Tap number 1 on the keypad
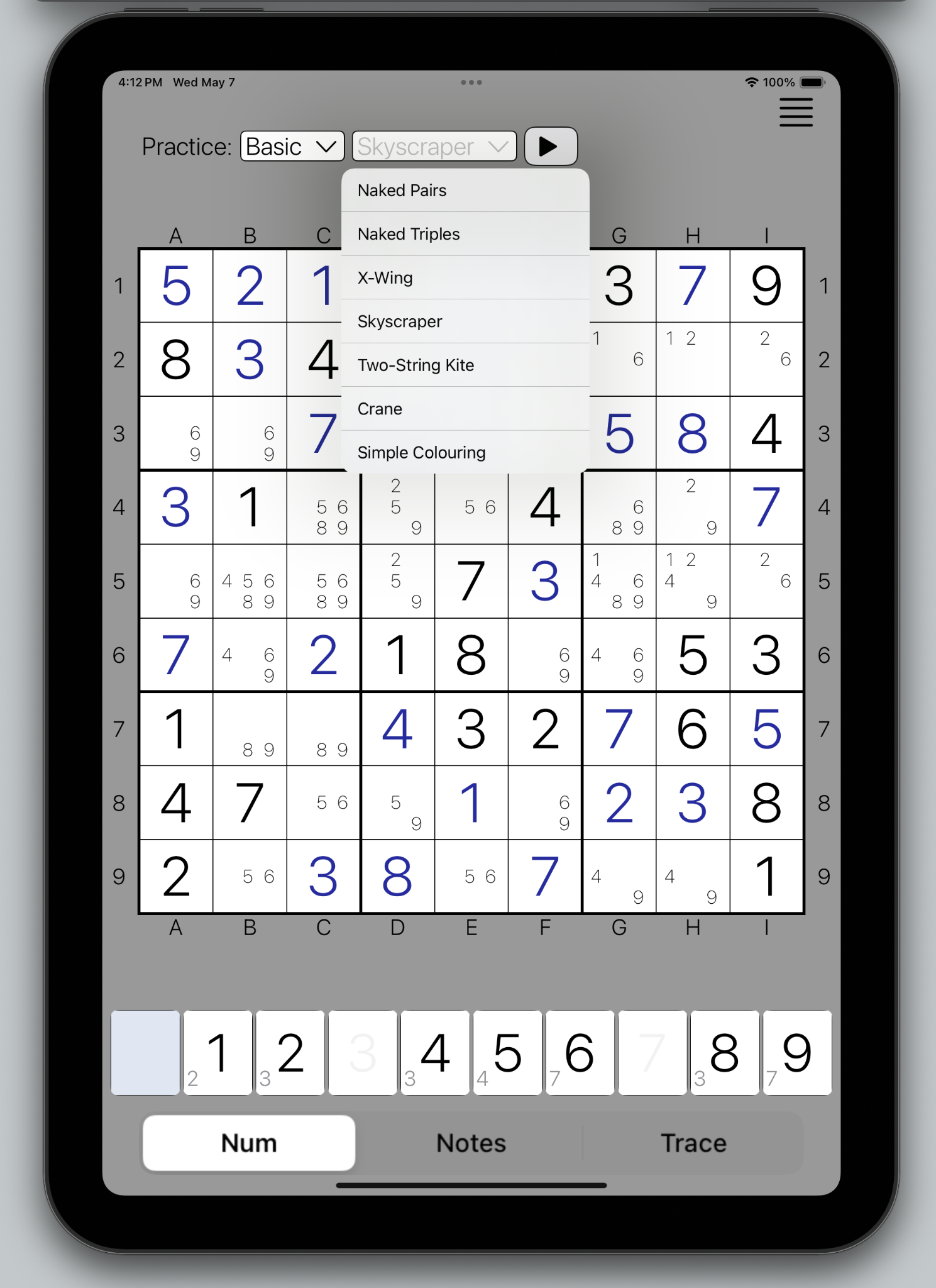 click(x=217, y=1053)
